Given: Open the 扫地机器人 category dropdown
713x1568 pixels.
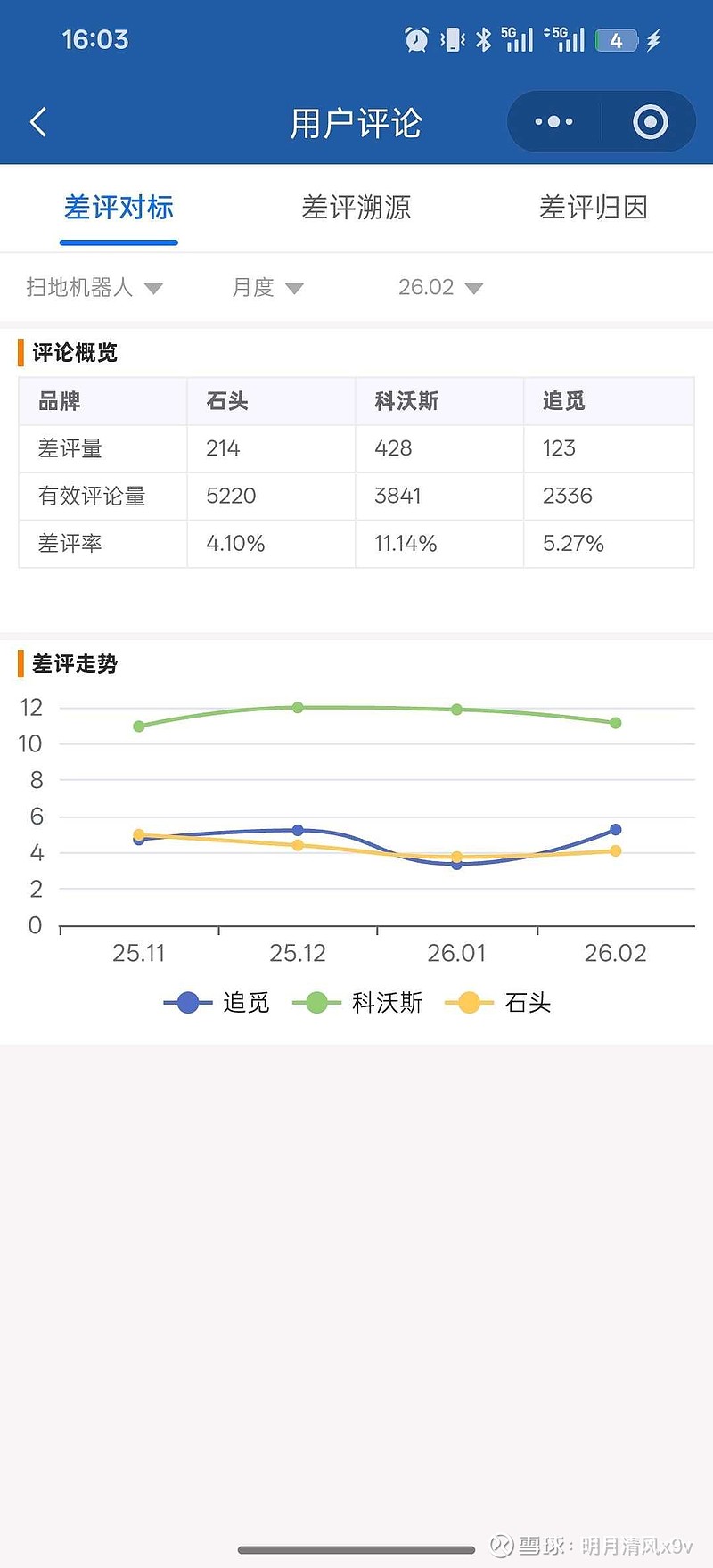Looking at the screenshot, I should coord(94,287).
